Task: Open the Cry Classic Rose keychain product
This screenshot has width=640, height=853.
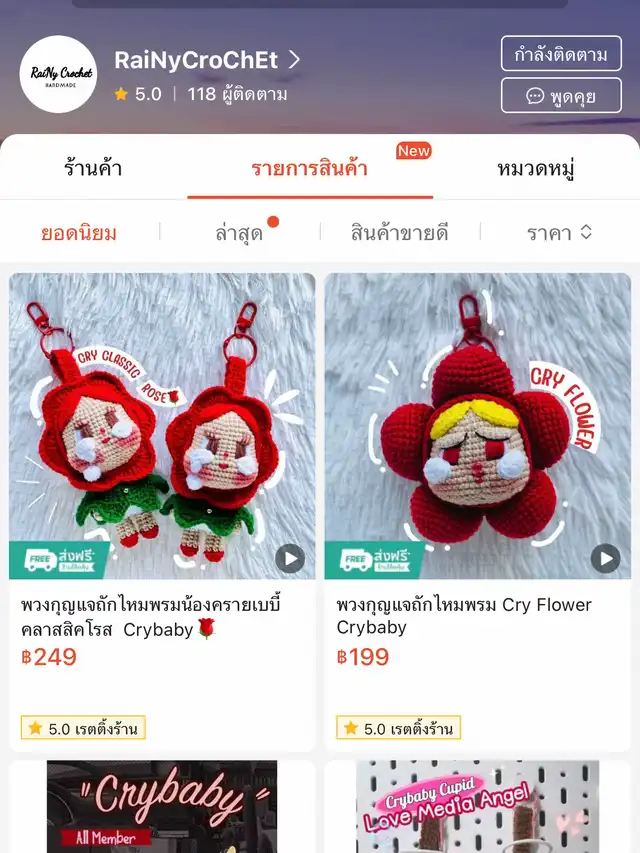Action: tap(162, 425)
